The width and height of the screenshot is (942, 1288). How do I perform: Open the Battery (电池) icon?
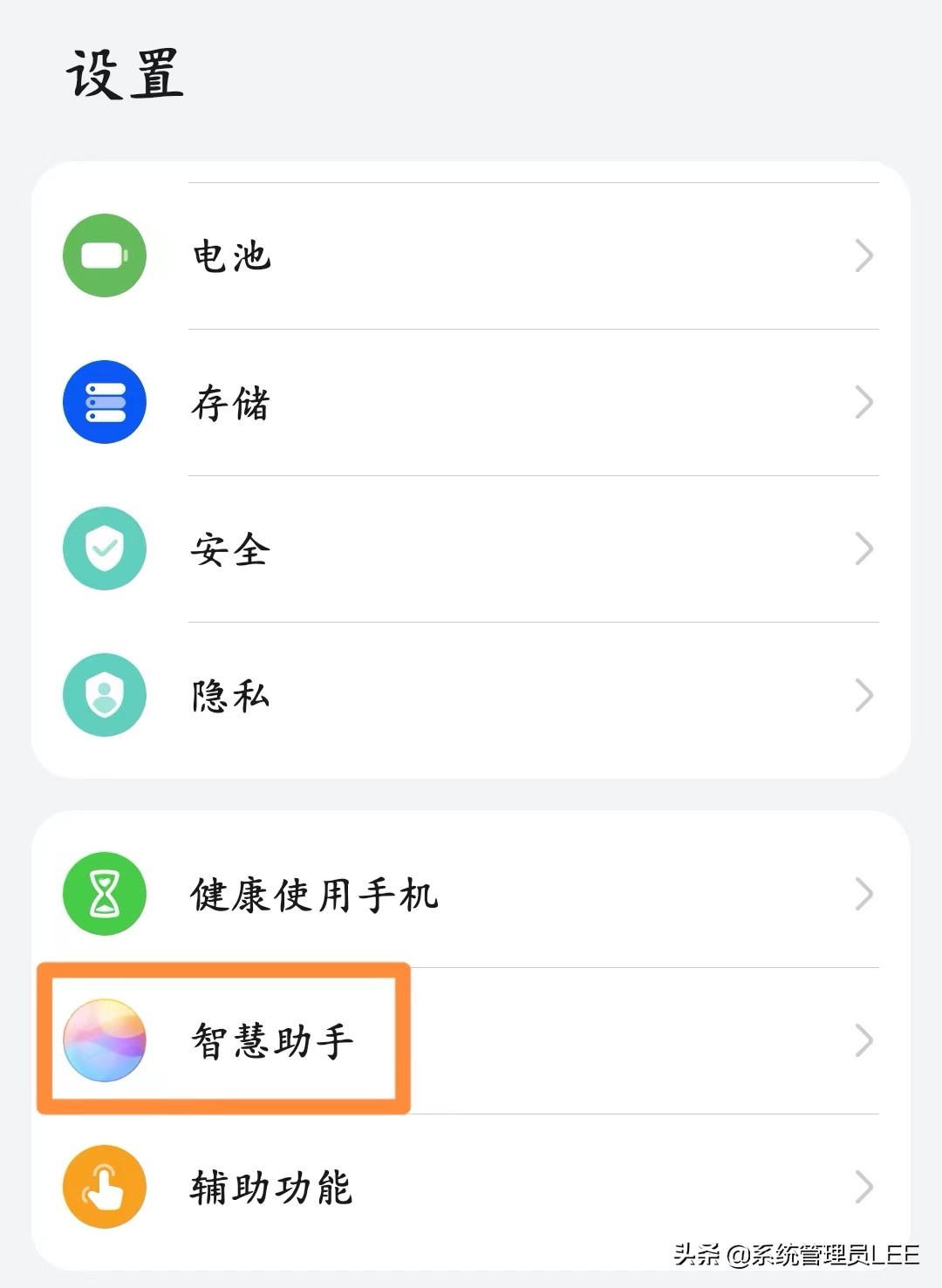click(104, 256)
